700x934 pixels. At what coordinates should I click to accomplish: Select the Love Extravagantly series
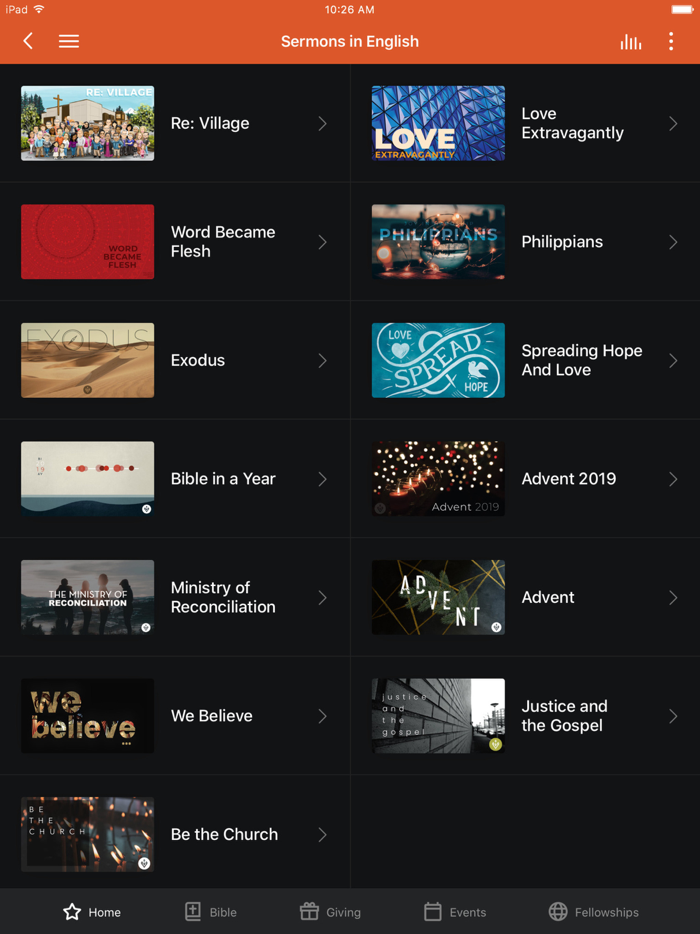pyautogui.click(x=525, y=123)
